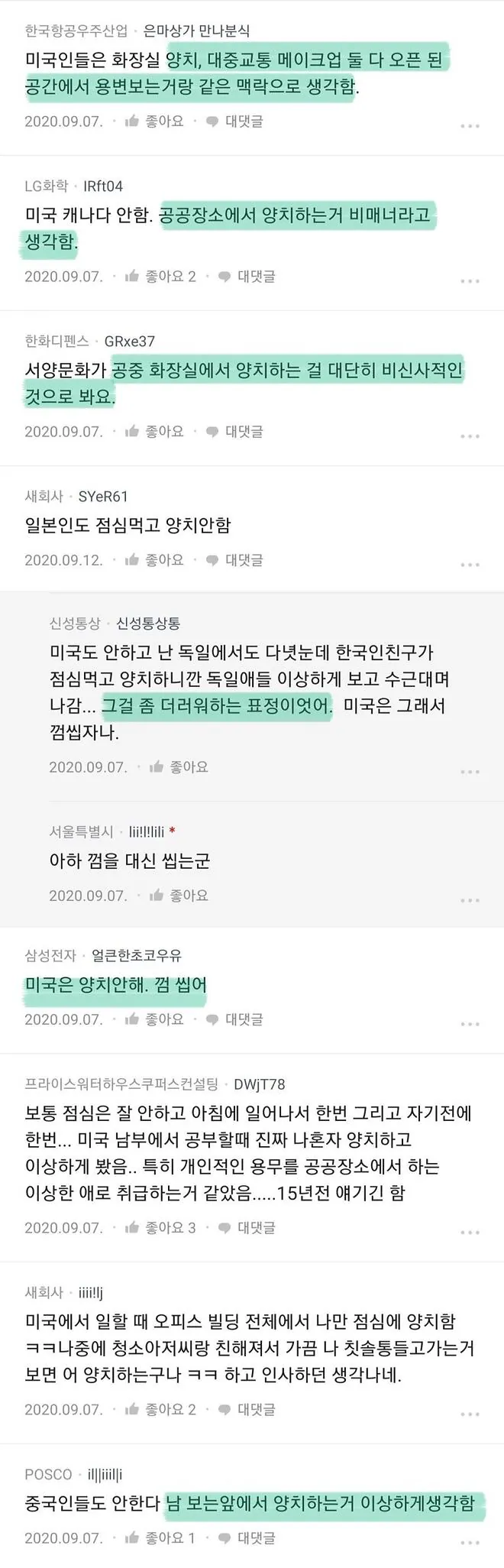504x1568 pixels.
Task: Reply to DWjT78's comment
Action: pos(247,1228)
